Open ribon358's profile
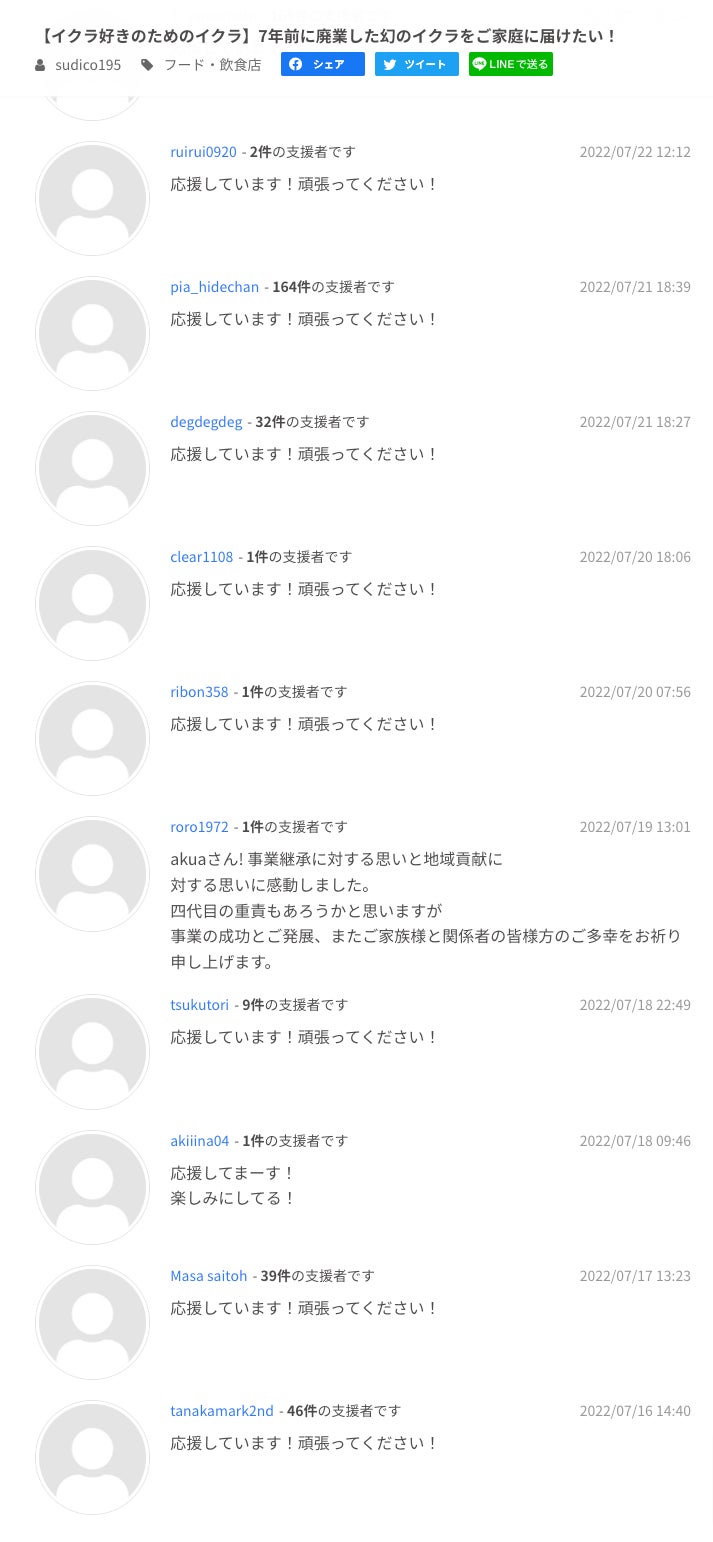Viewport: 713px width, 1542px height. coord(199,692)
